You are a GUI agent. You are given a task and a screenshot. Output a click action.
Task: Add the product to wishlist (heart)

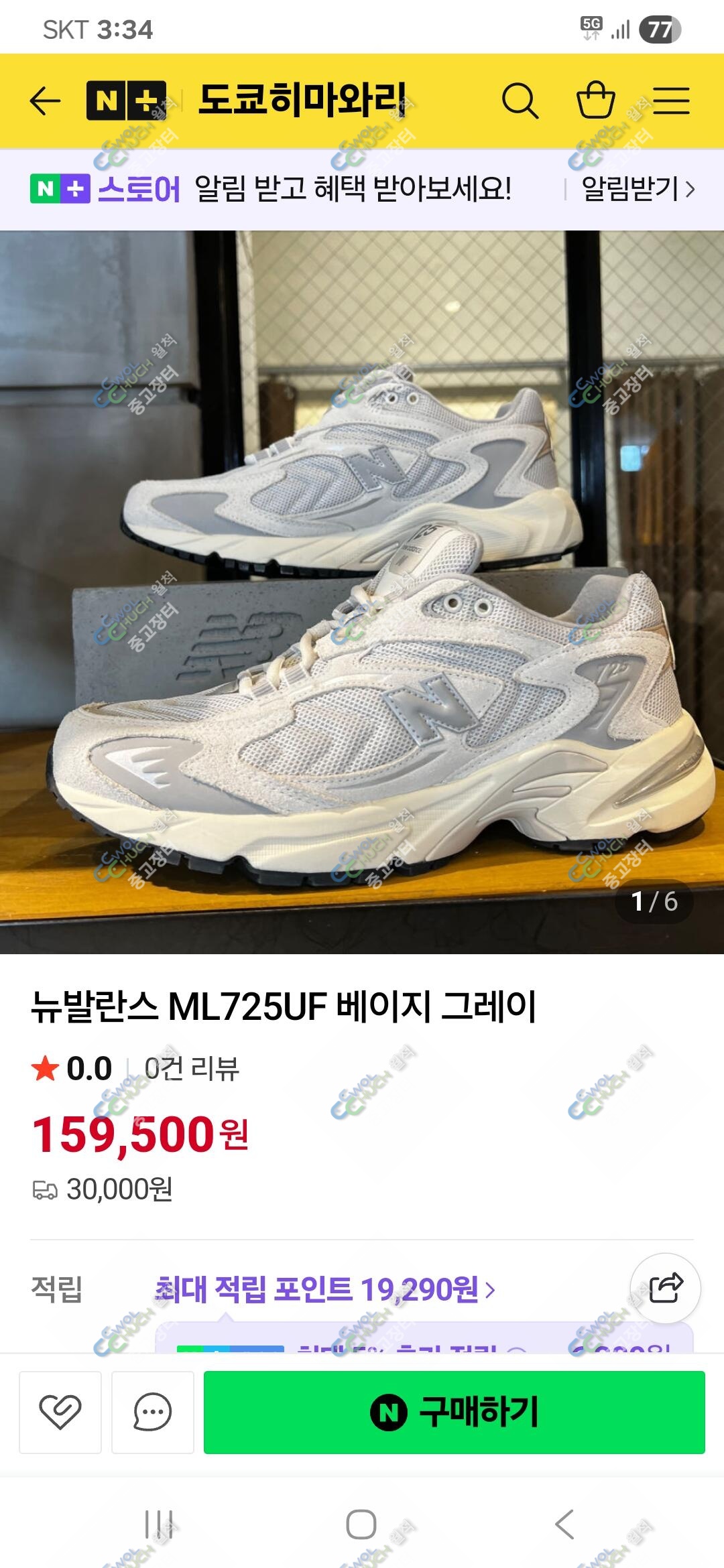point(60,1412)
